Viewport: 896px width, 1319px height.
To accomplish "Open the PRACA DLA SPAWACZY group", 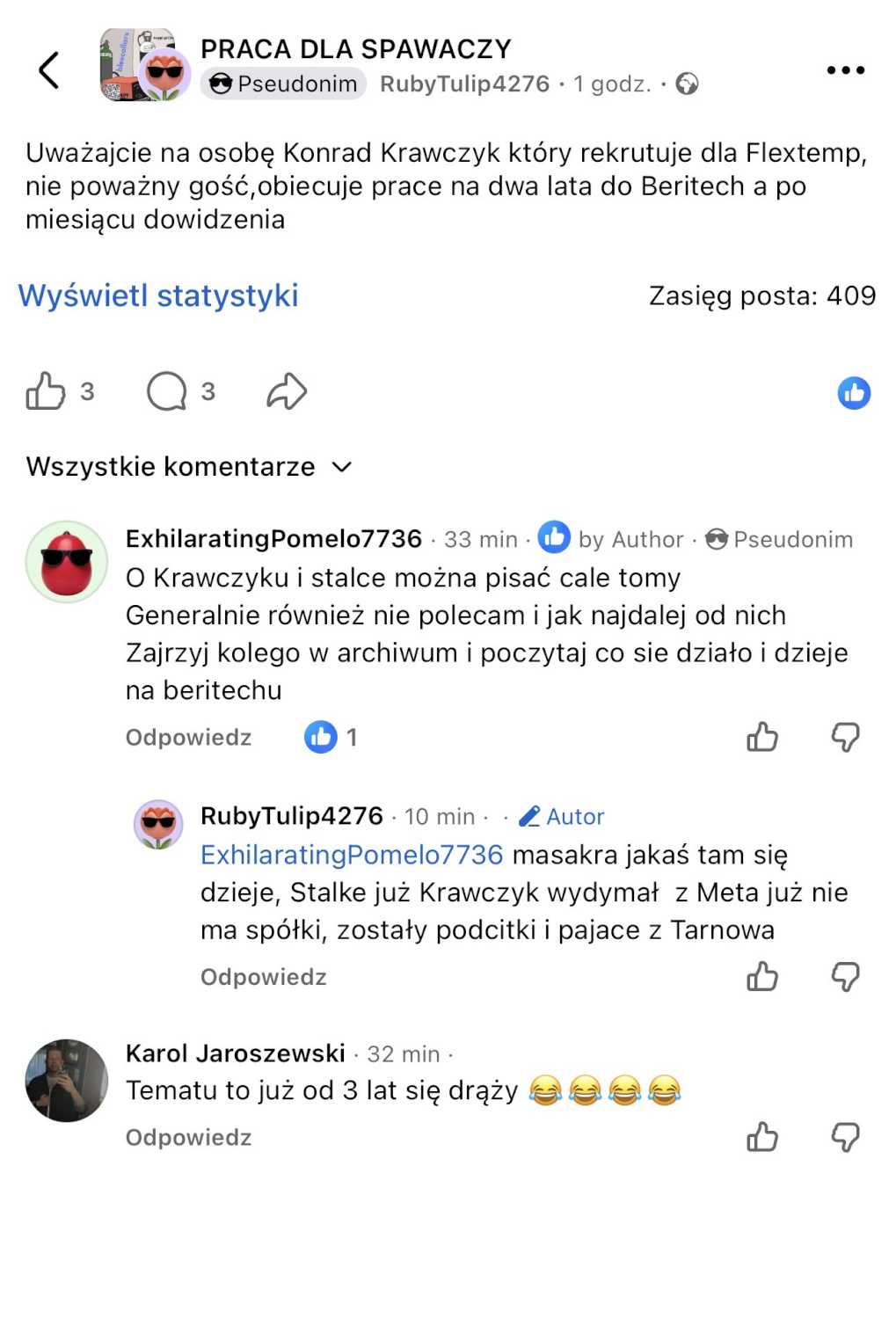I will point(355,48).
